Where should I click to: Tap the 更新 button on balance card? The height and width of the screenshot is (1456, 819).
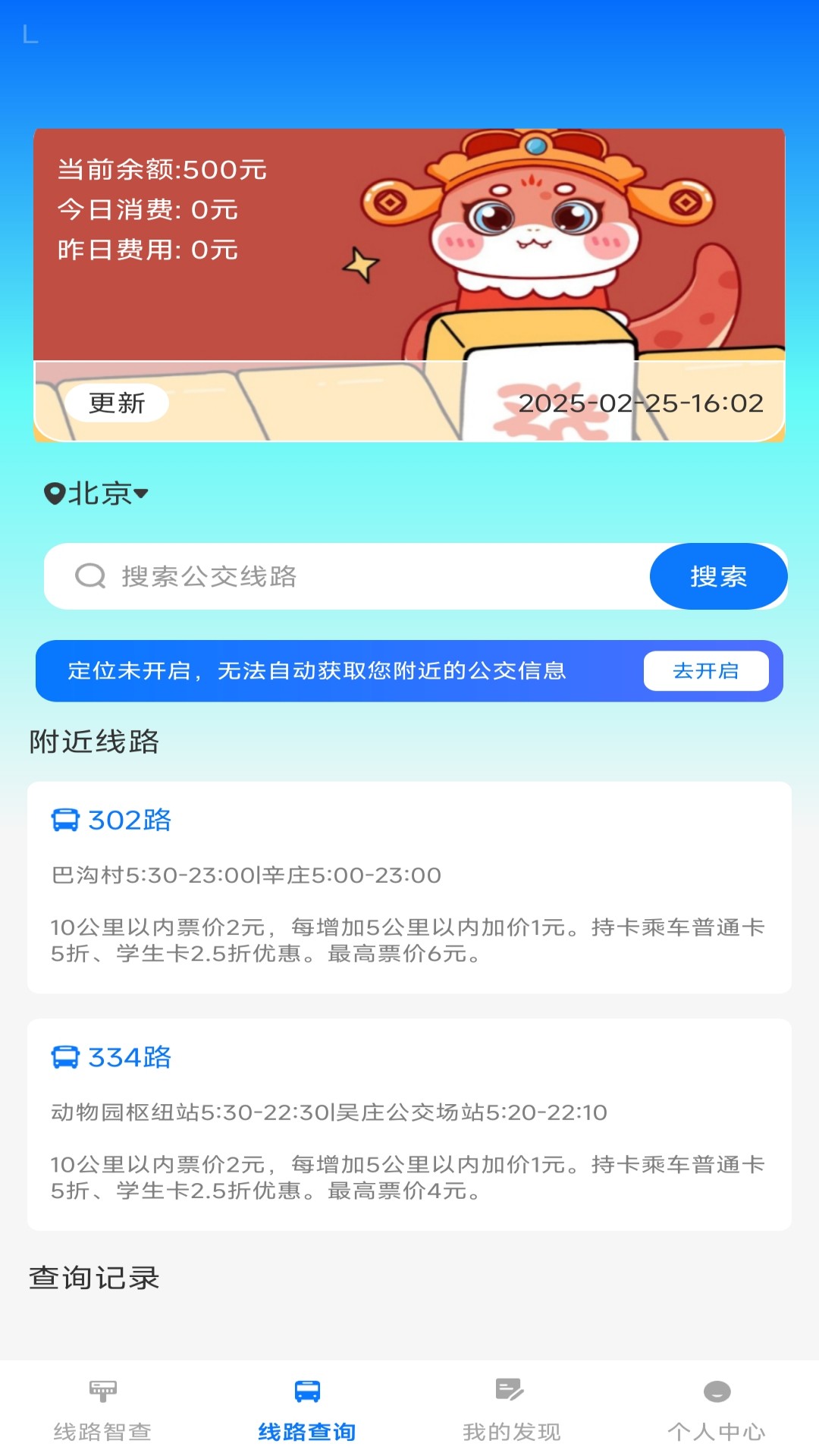tap(116, 403)
